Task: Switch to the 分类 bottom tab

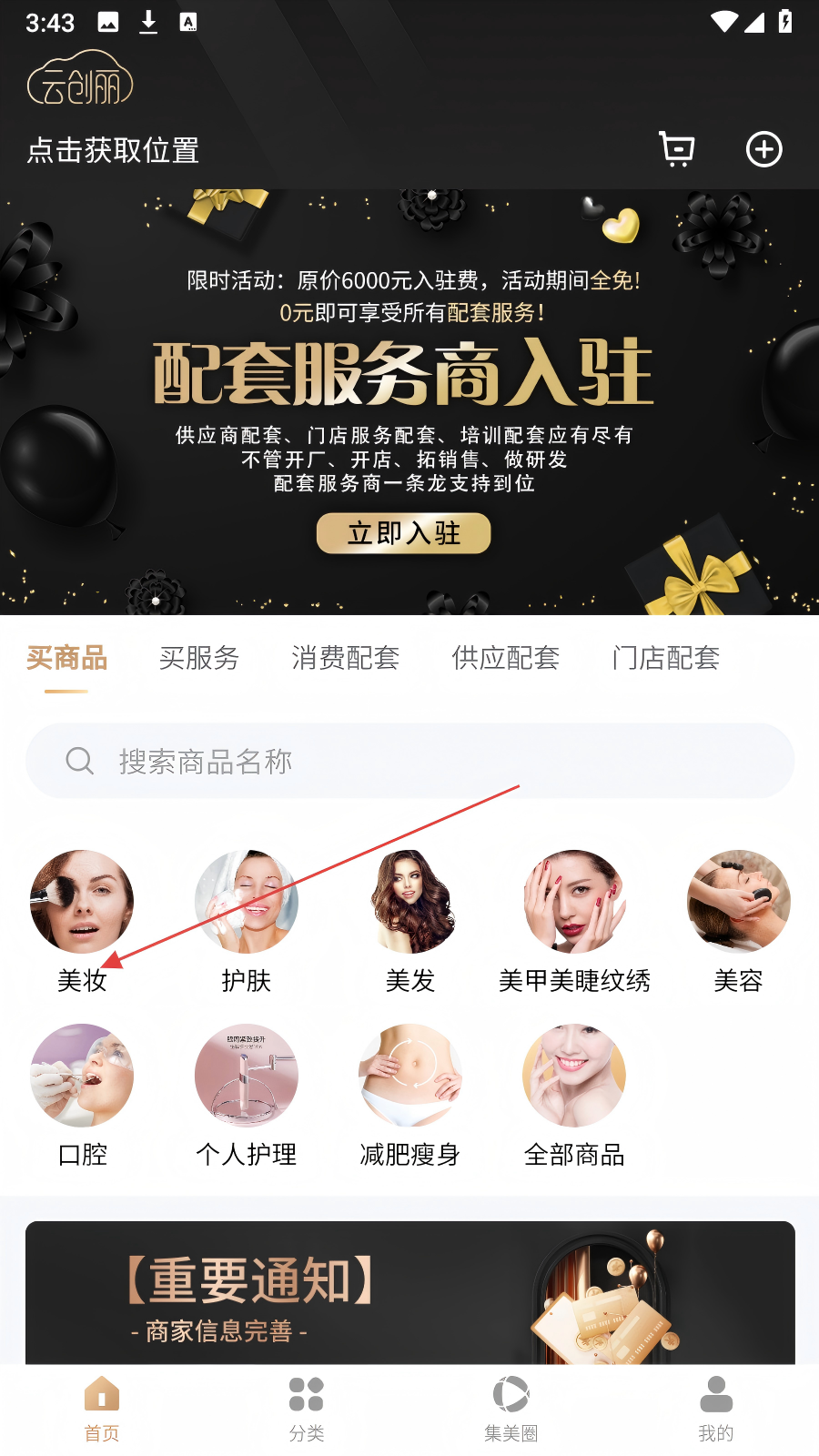Action: tap(307, 1409)
